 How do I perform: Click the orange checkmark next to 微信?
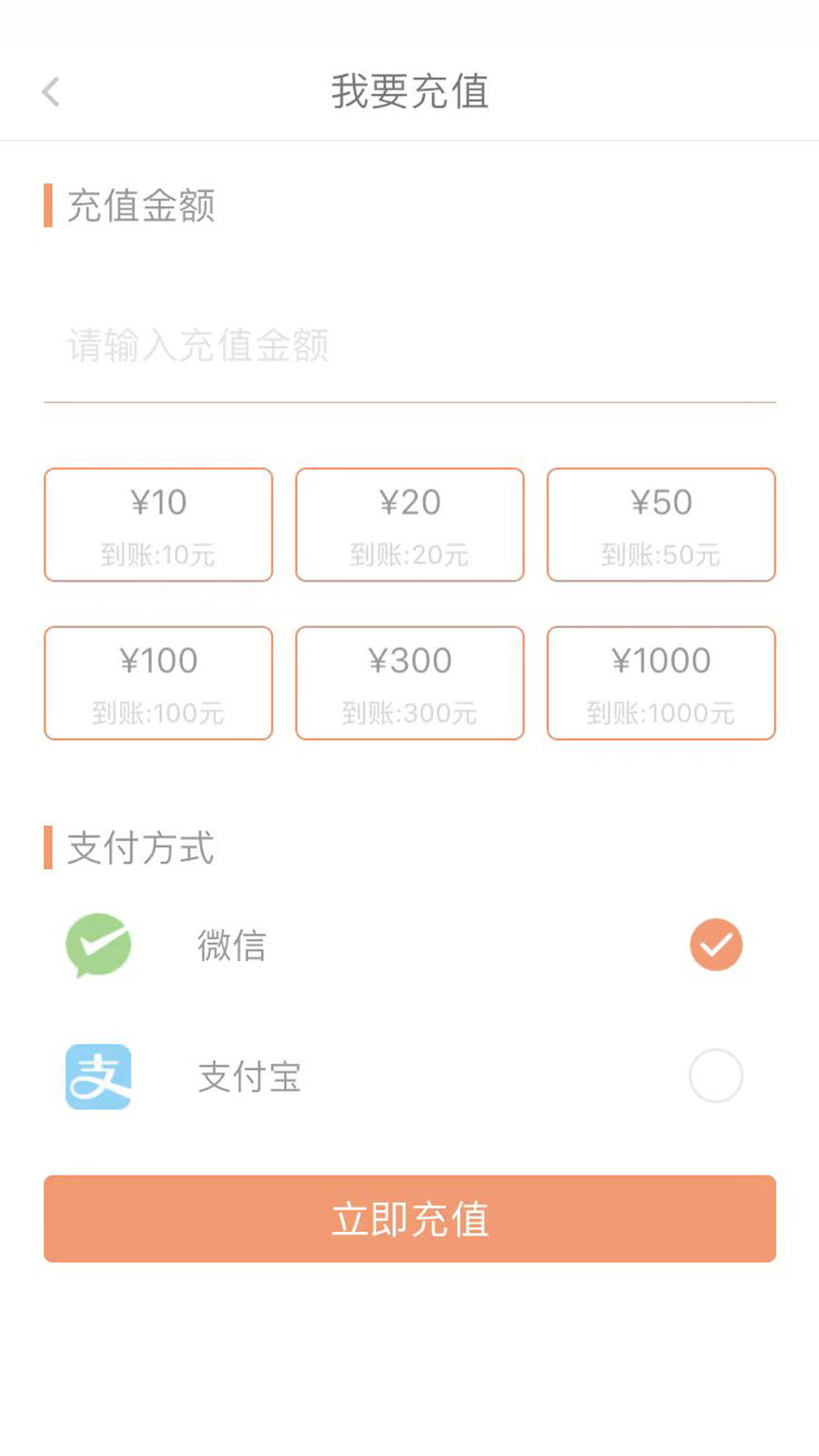[x=716, y=945]
